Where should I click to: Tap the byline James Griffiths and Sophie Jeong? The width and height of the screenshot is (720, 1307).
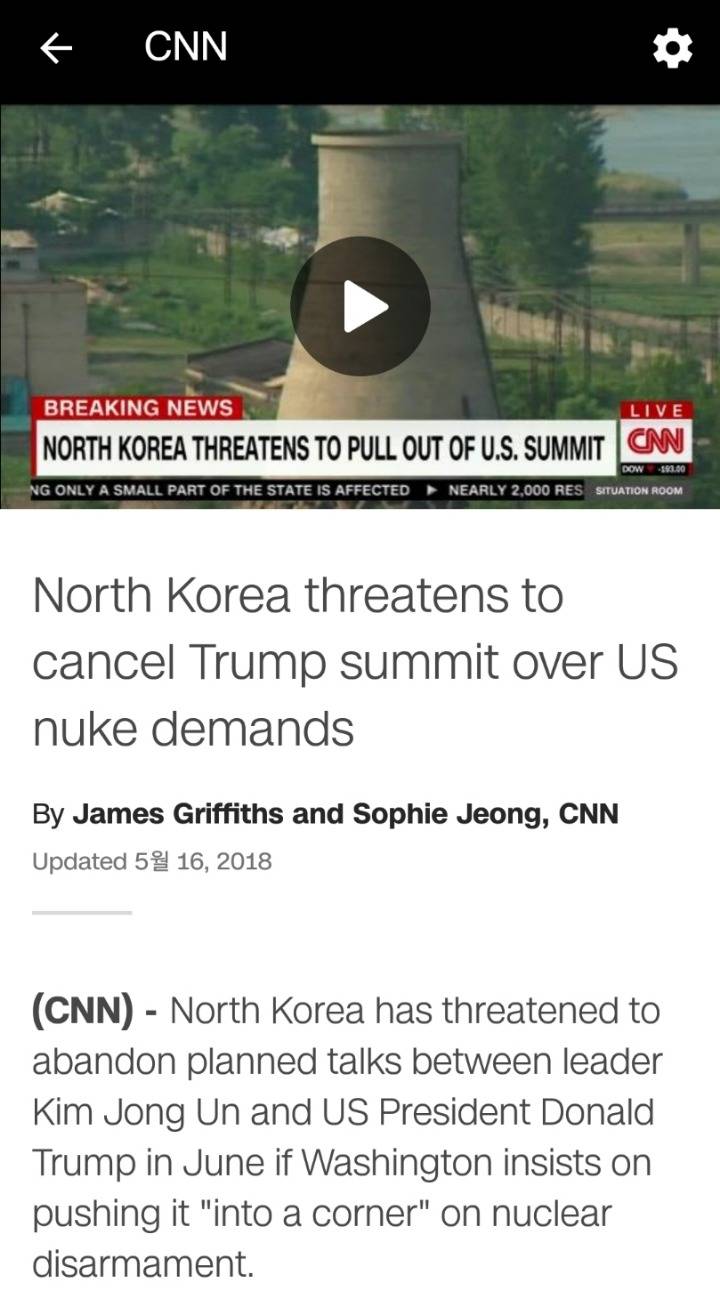326,814
